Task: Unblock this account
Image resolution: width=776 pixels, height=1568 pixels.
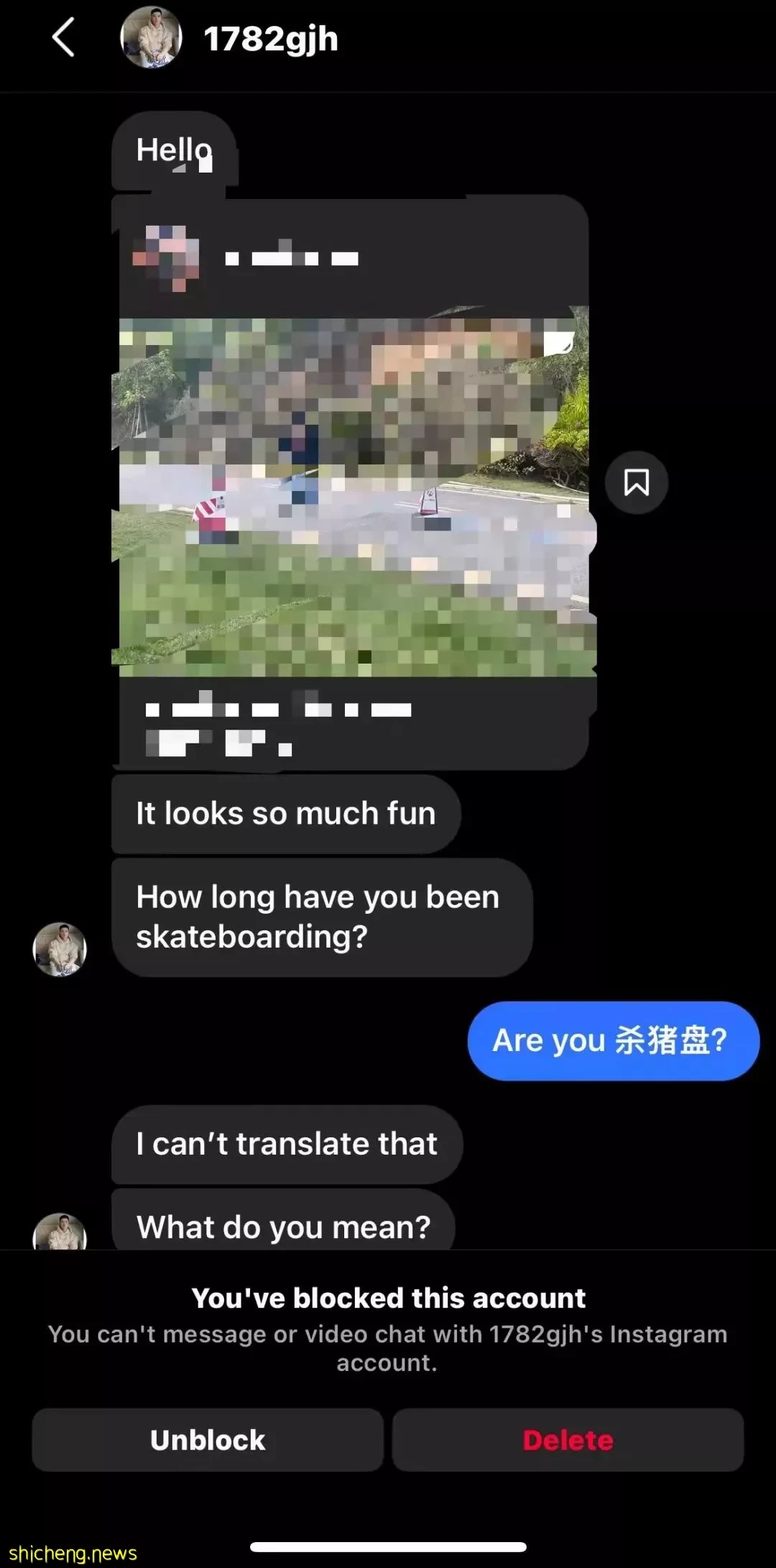Action: (208, 1440)
